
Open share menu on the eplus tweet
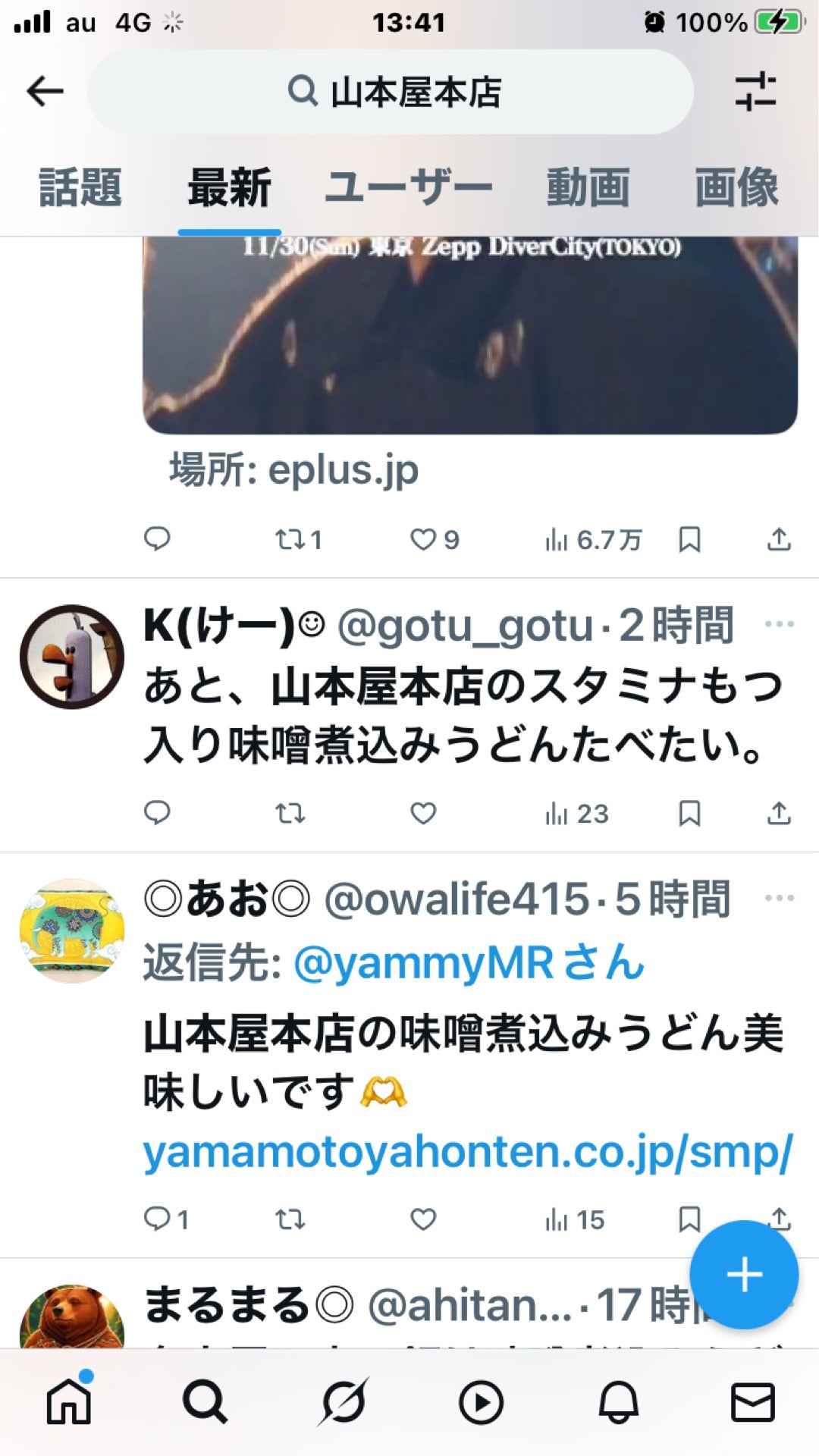[778, 540]
